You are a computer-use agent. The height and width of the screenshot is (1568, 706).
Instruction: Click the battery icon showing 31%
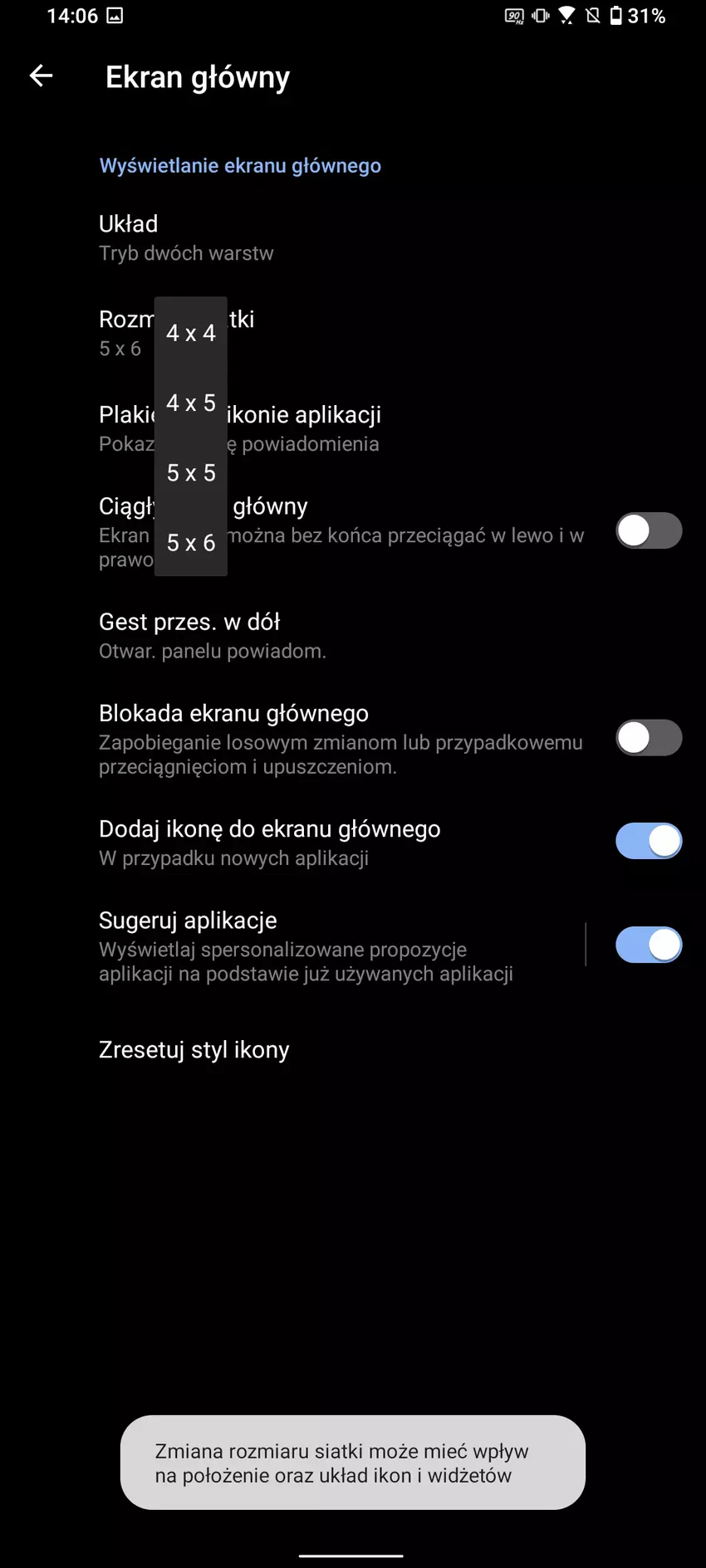615,15
